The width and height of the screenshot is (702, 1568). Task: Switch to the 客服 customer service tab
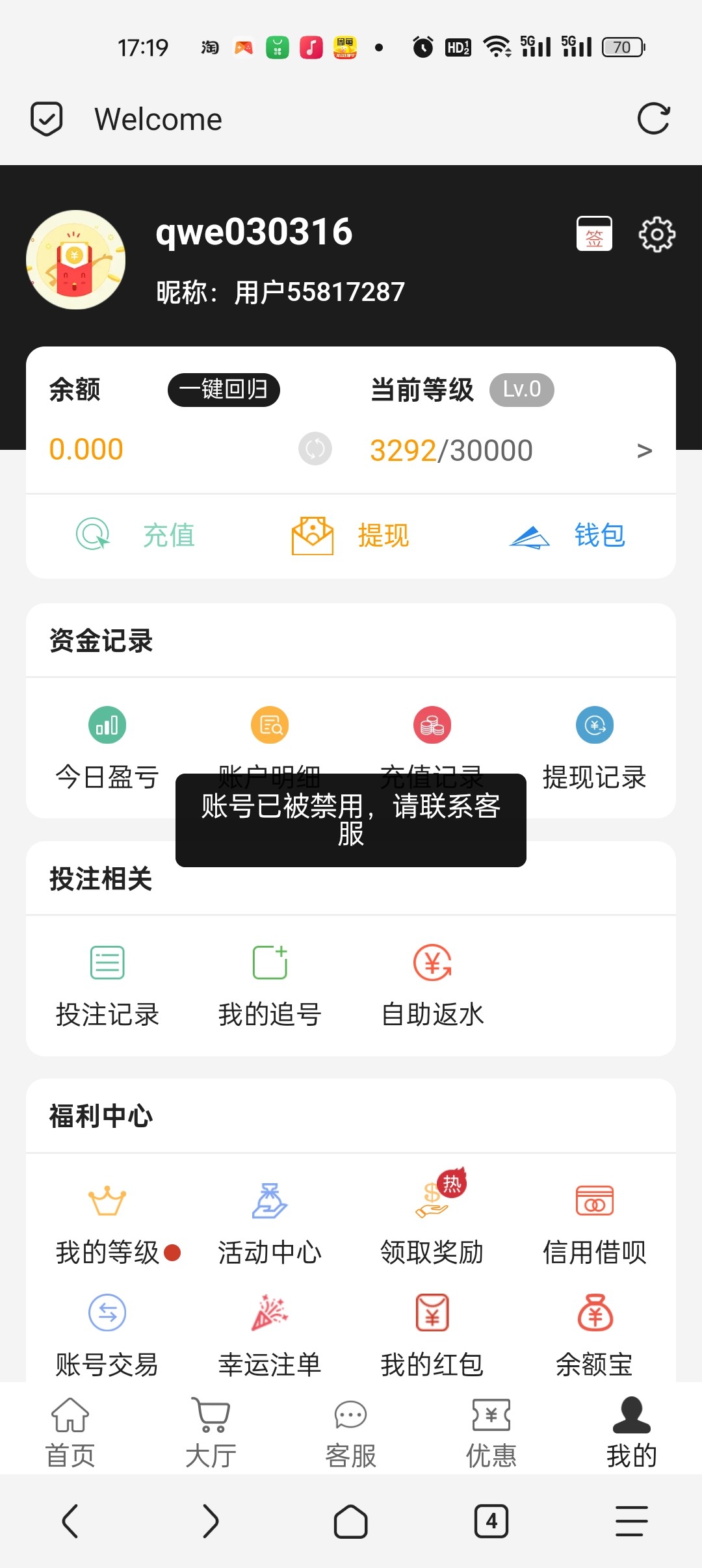click(x=351, y=1433)
